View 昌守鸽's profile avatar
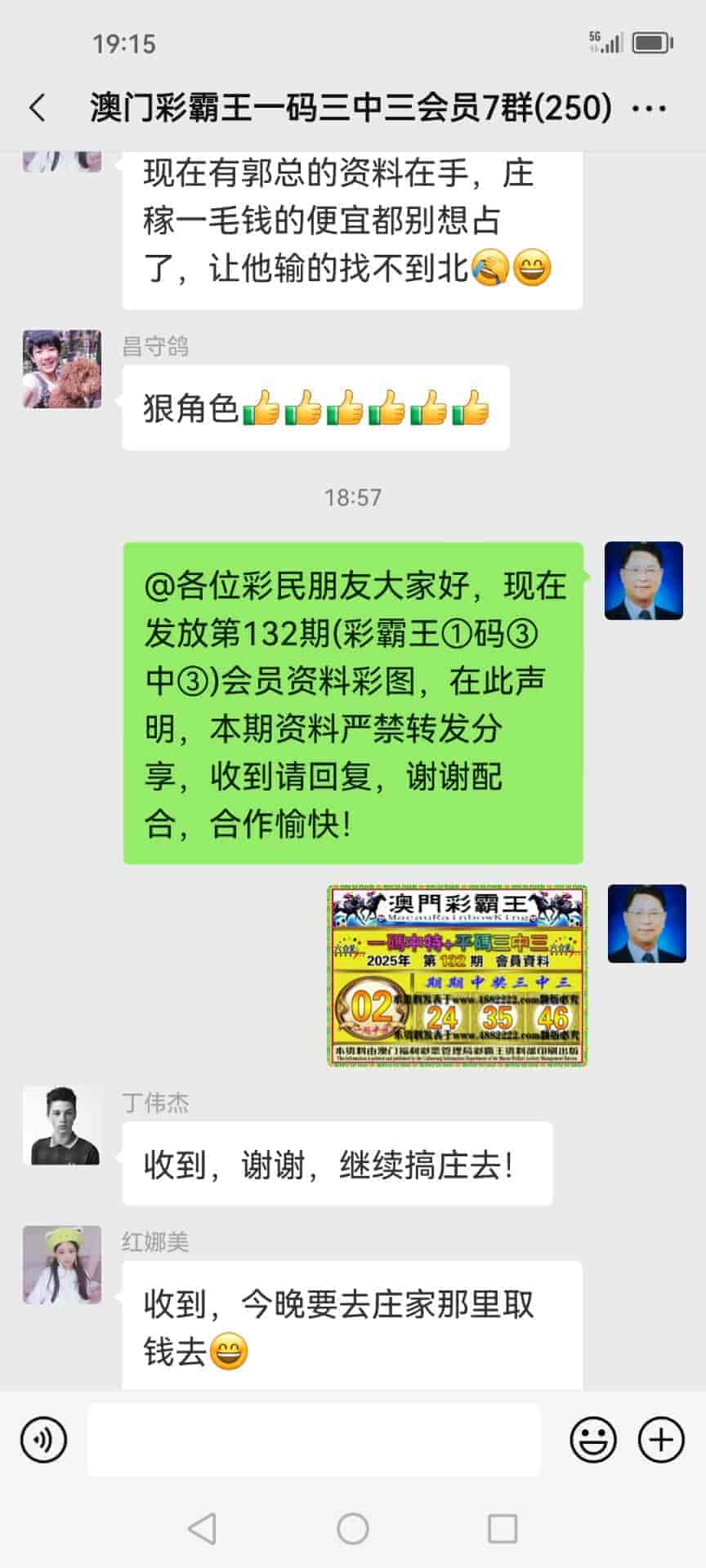The height and width of the screenshot is (1568, 706). (x=62, y=369)
